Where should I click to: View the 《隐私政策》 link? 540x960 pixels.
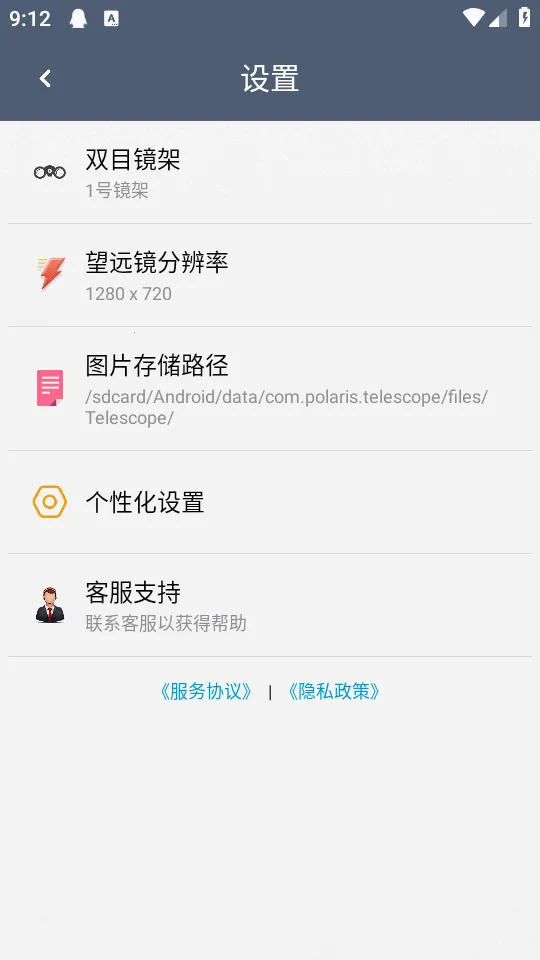[334, 692]
